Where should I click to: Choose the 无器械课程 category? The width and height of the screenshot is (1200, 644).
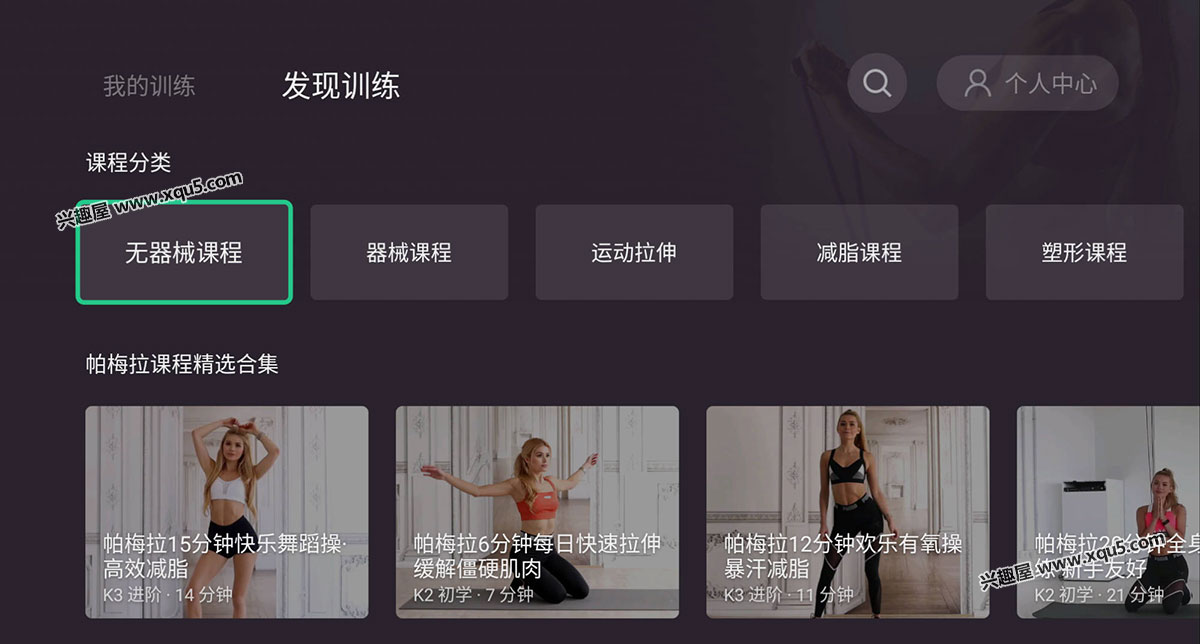click(184, 253)
